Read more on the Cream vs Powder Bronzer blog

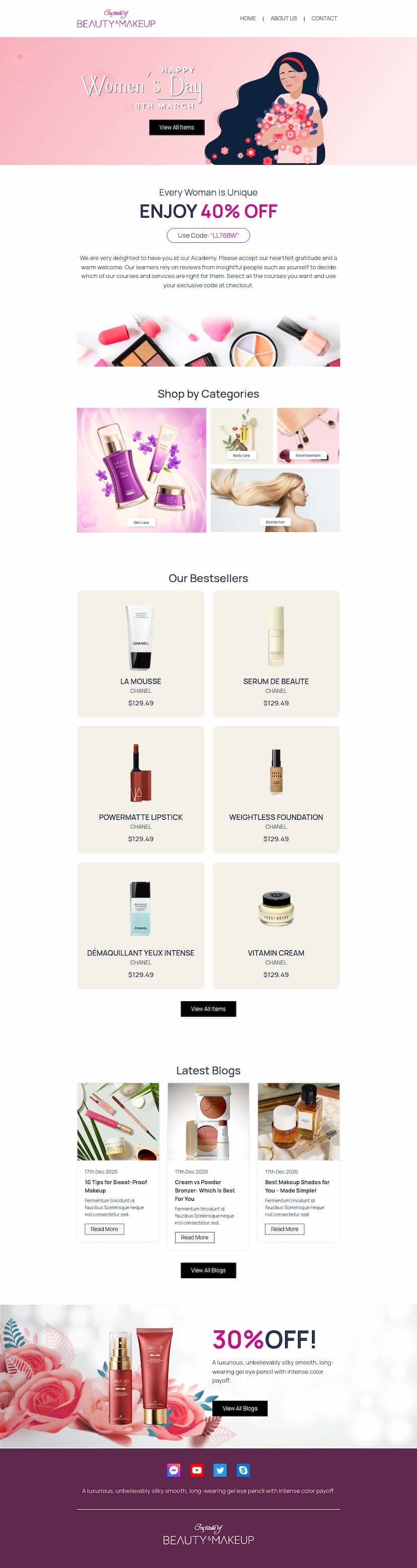click(194, 1237)
